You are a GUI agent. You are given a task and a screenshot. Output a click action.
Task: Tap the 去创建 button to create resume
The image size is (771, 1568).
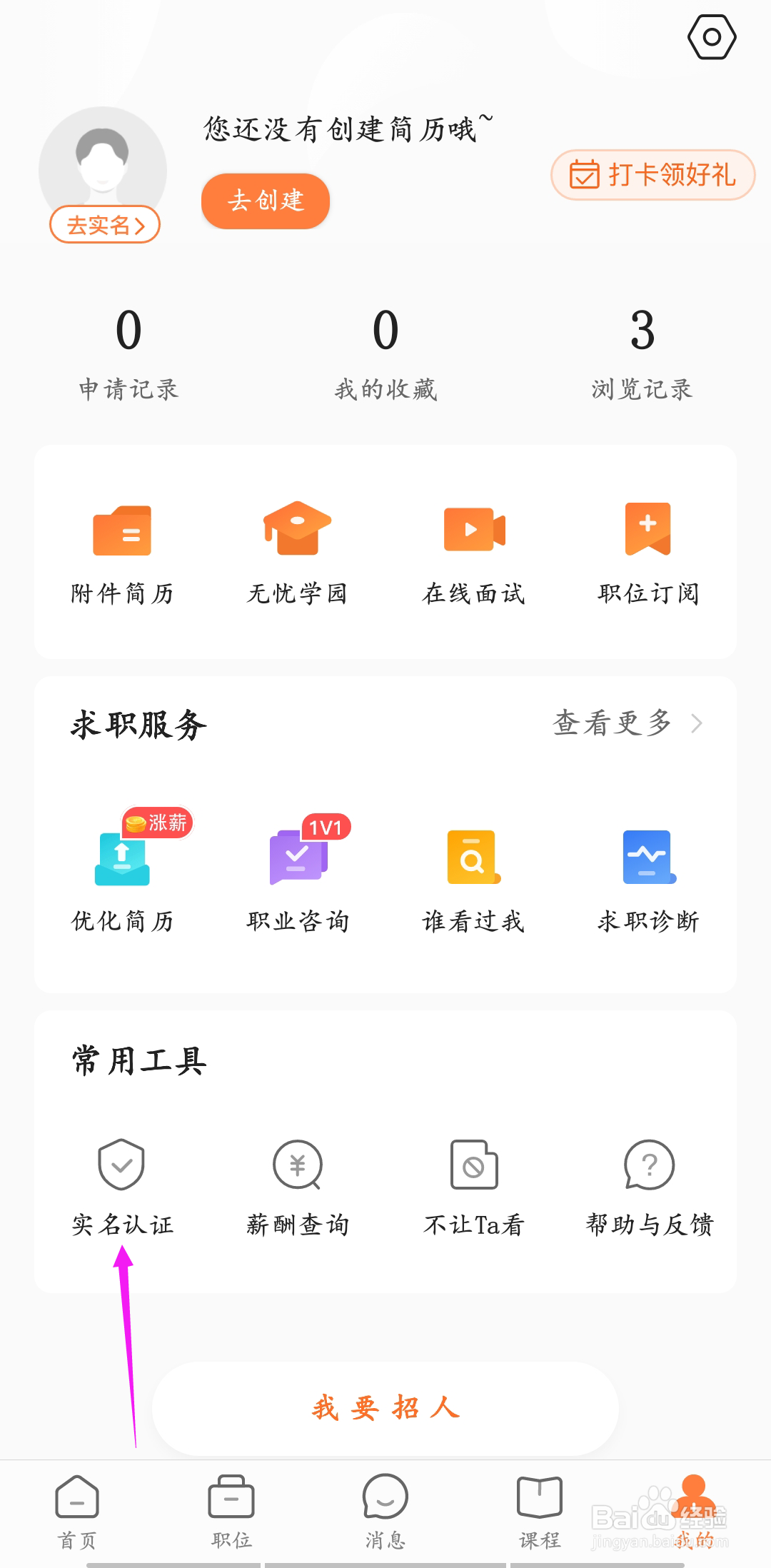pyautogui.click(x=266, y=201)
